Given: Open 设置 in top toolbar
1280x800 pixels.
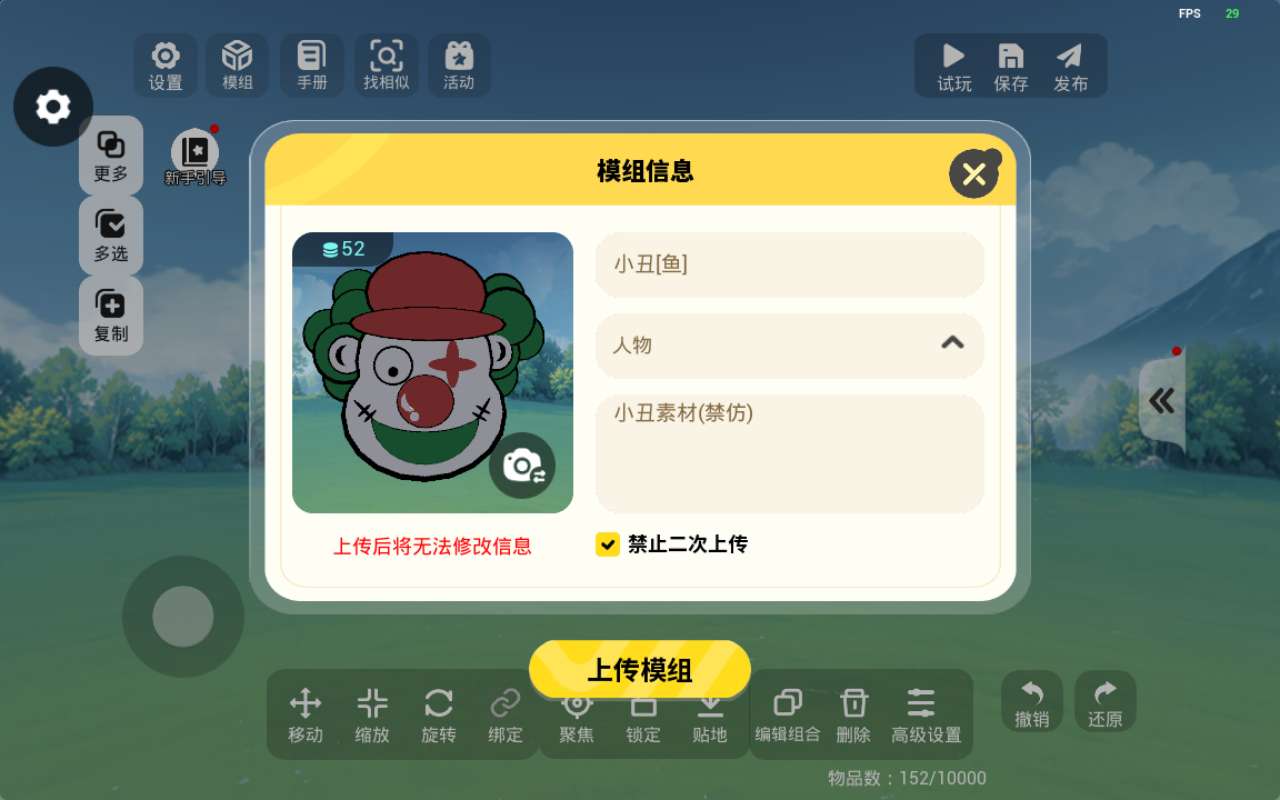Looking at the screenshot, I should 165,66.
